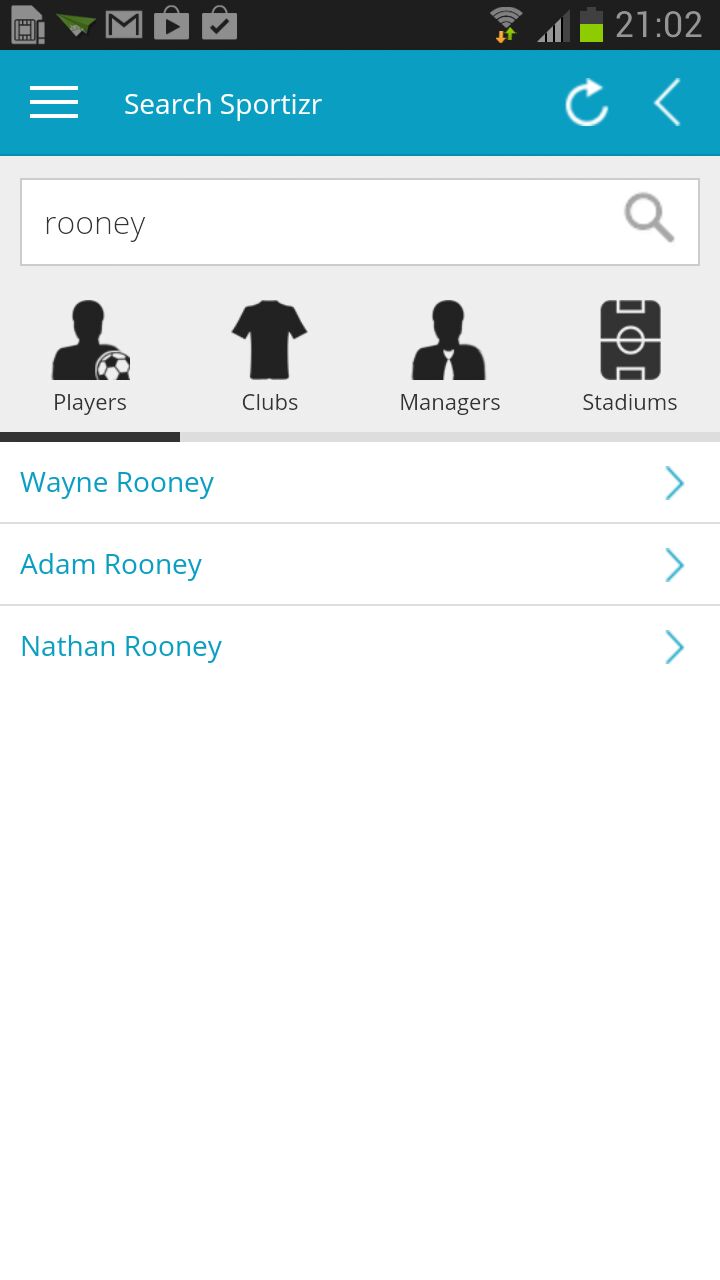Go back using the header arrow

(x=667, y=103)
